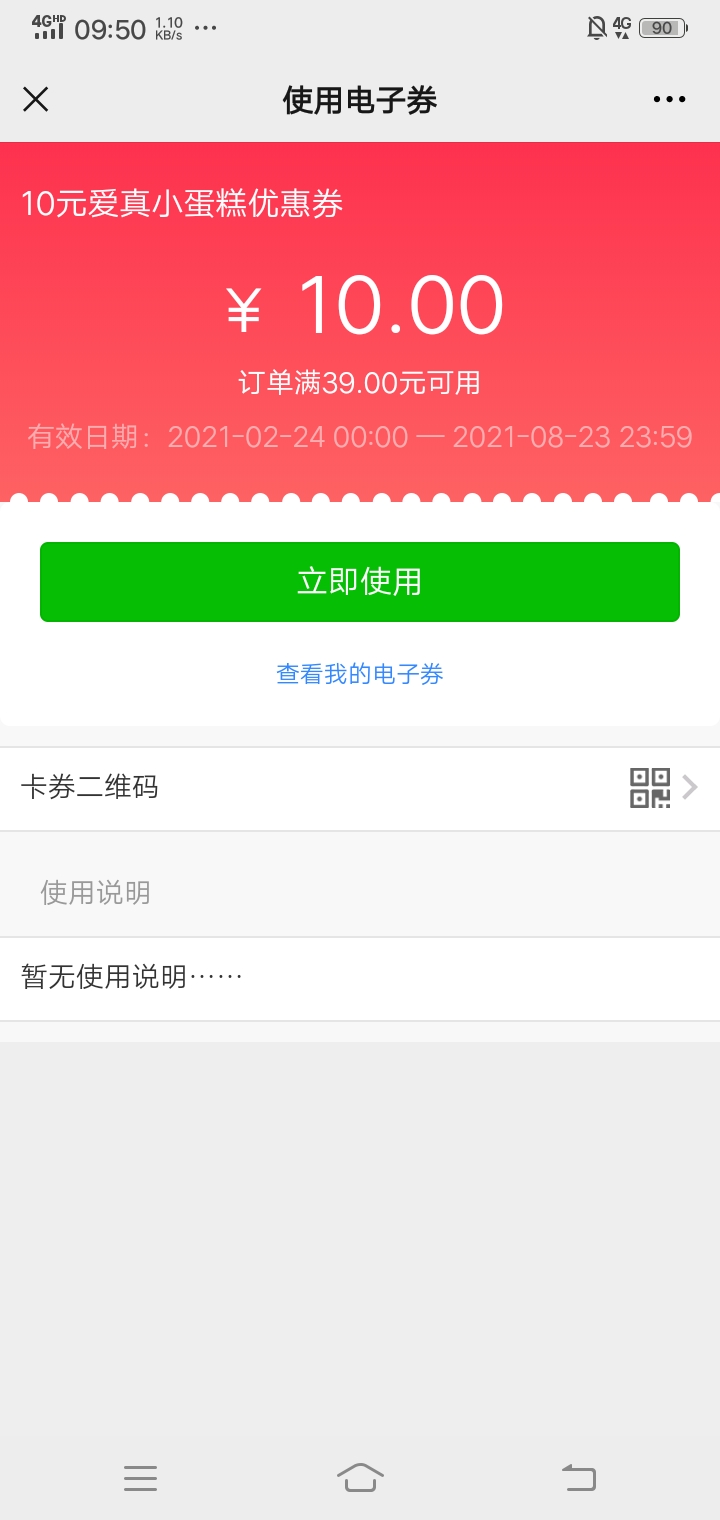
Task: Open the three-dot overflow menu
Action: [x=669, y=99]
